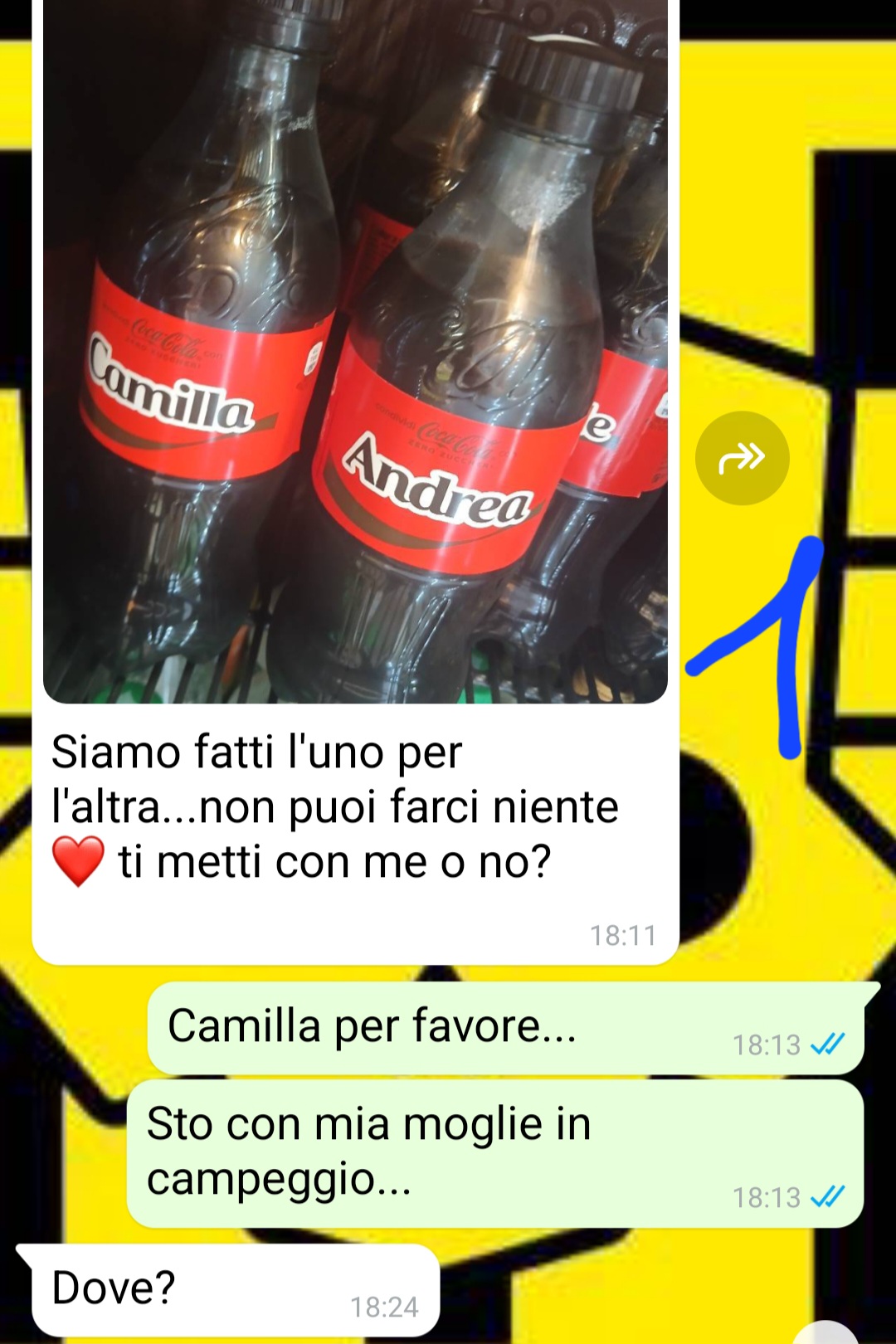Forward the Coca-Cola bottles photo message

[x=742, y=458]
